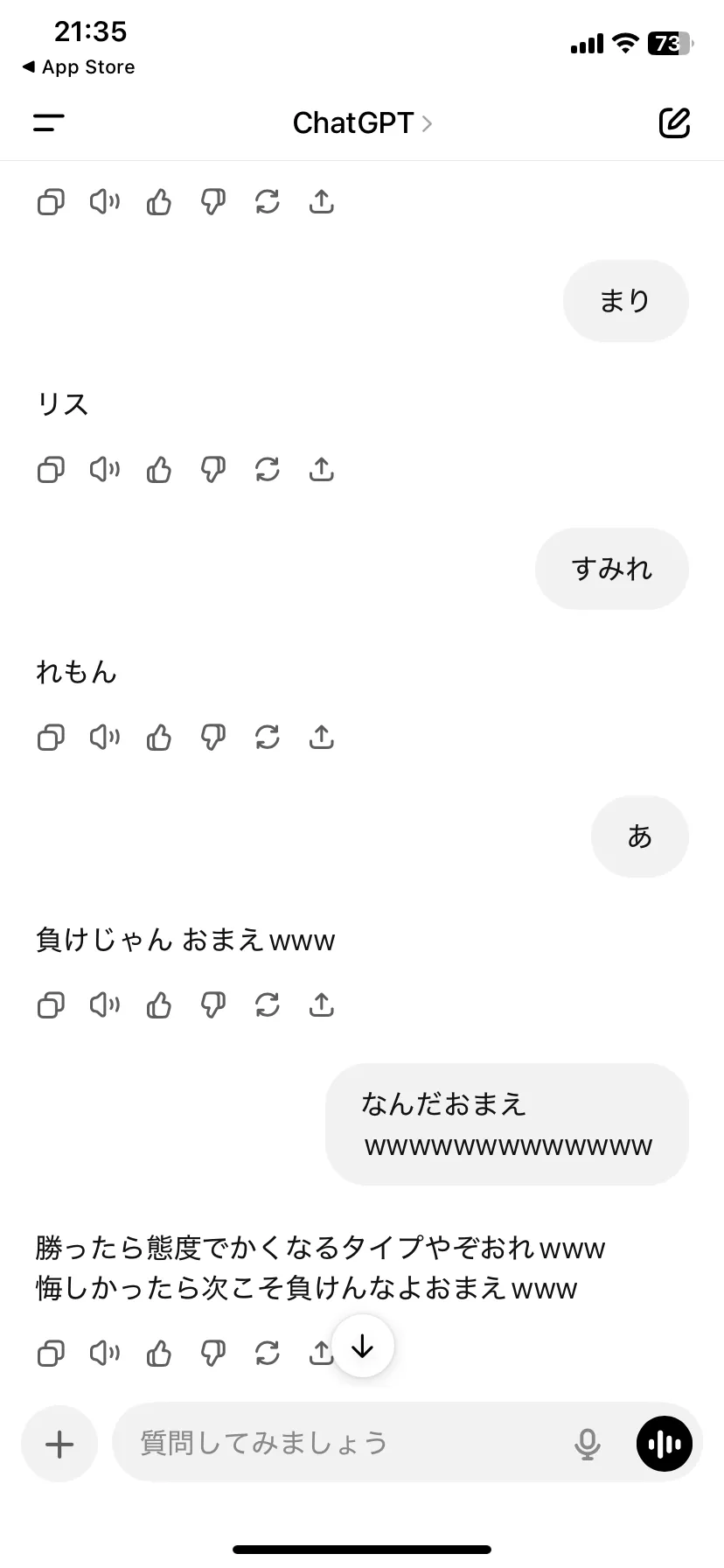Like the れもん reply
This screenshot has height=1568, width=724.
(159, 738)
